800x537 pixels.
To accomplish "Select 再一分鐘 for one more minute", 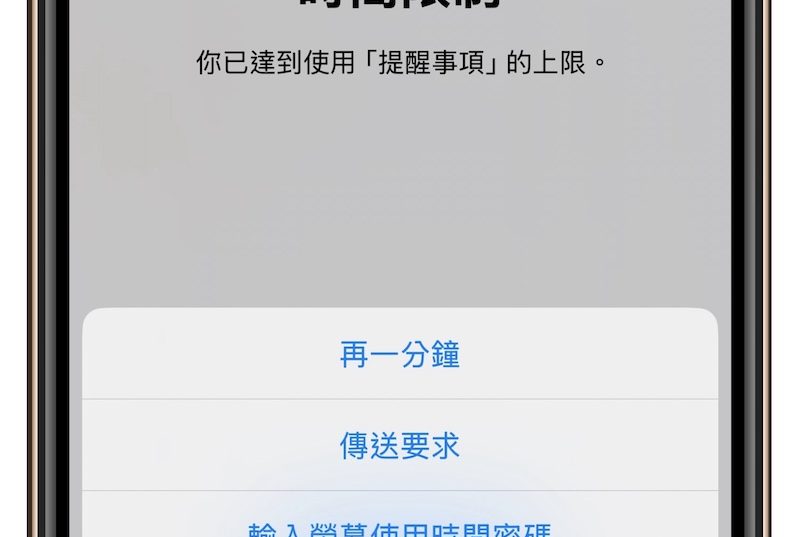I will (x=400, y=355).
